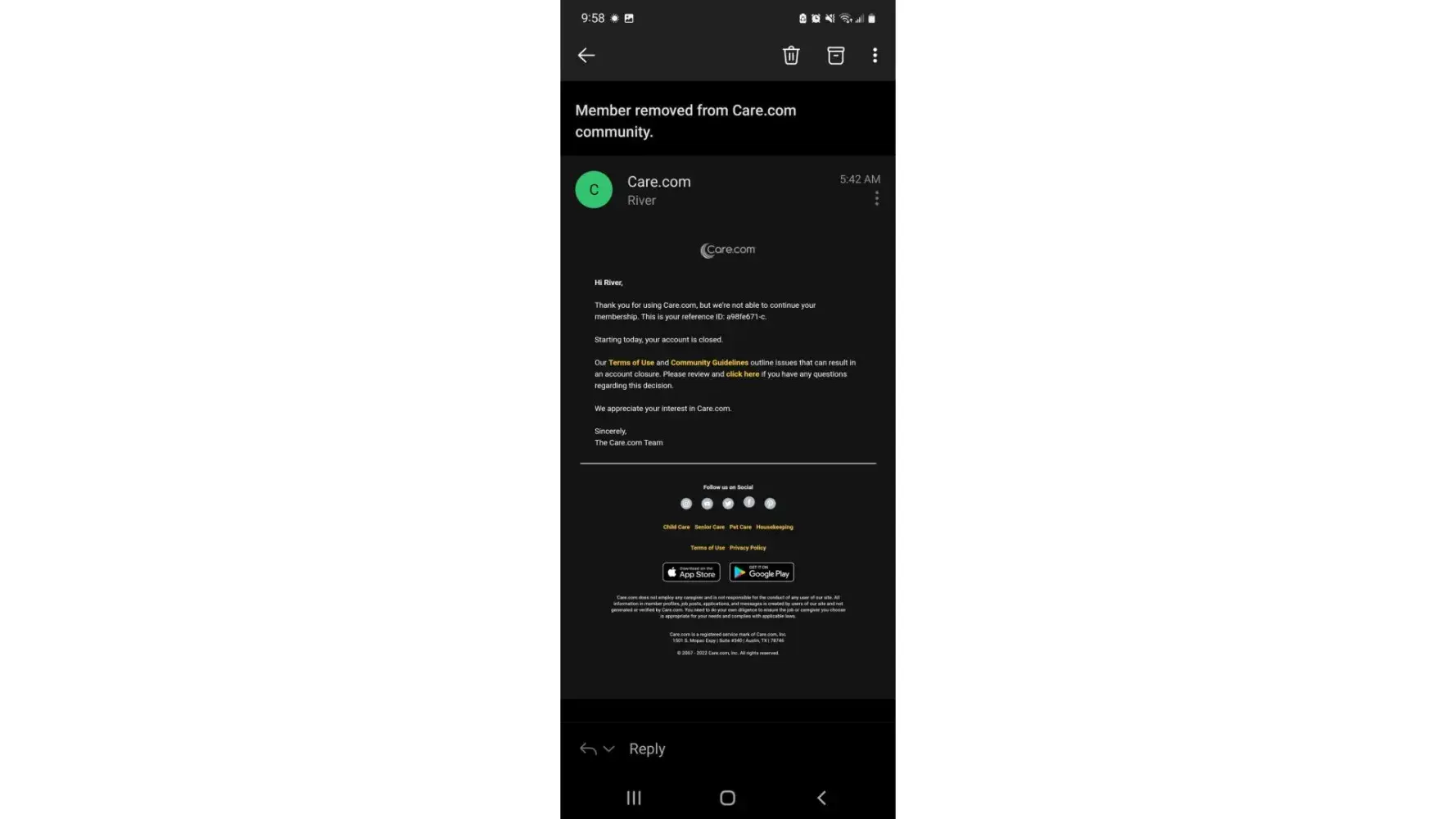This screenshot has width=1456, height=819.
Task: Open the Terms of Use link in message
Action: point(631,362)
